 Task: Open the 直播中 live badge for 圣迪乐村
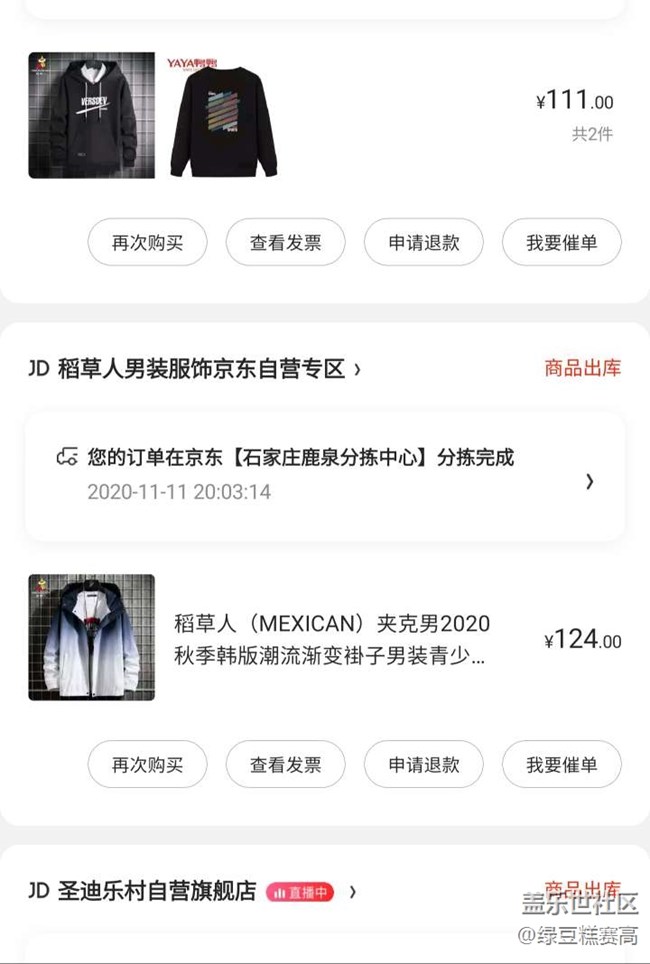(x=300, y=892)
